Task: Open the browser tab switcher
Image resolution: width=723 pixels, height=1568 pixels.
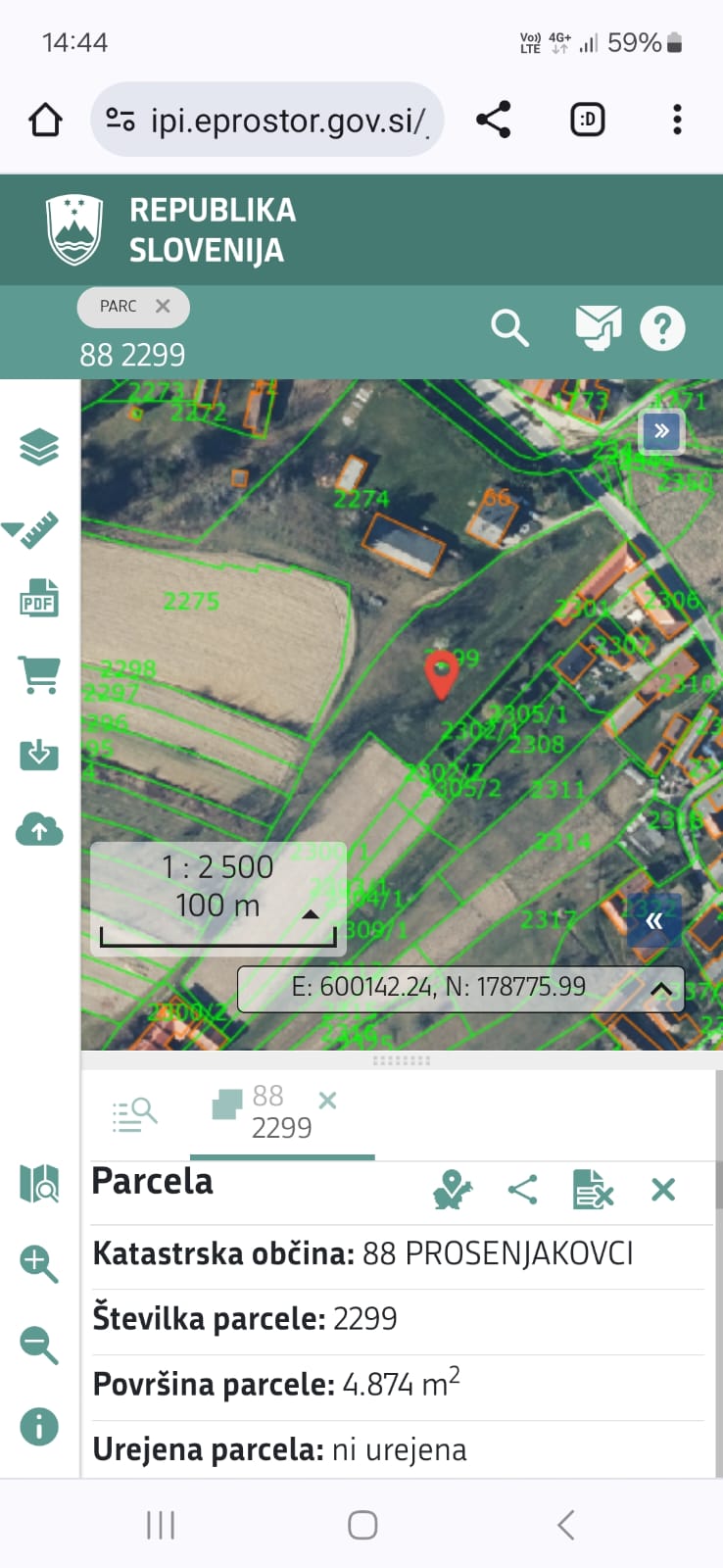Action: click(x=588, y=120)
